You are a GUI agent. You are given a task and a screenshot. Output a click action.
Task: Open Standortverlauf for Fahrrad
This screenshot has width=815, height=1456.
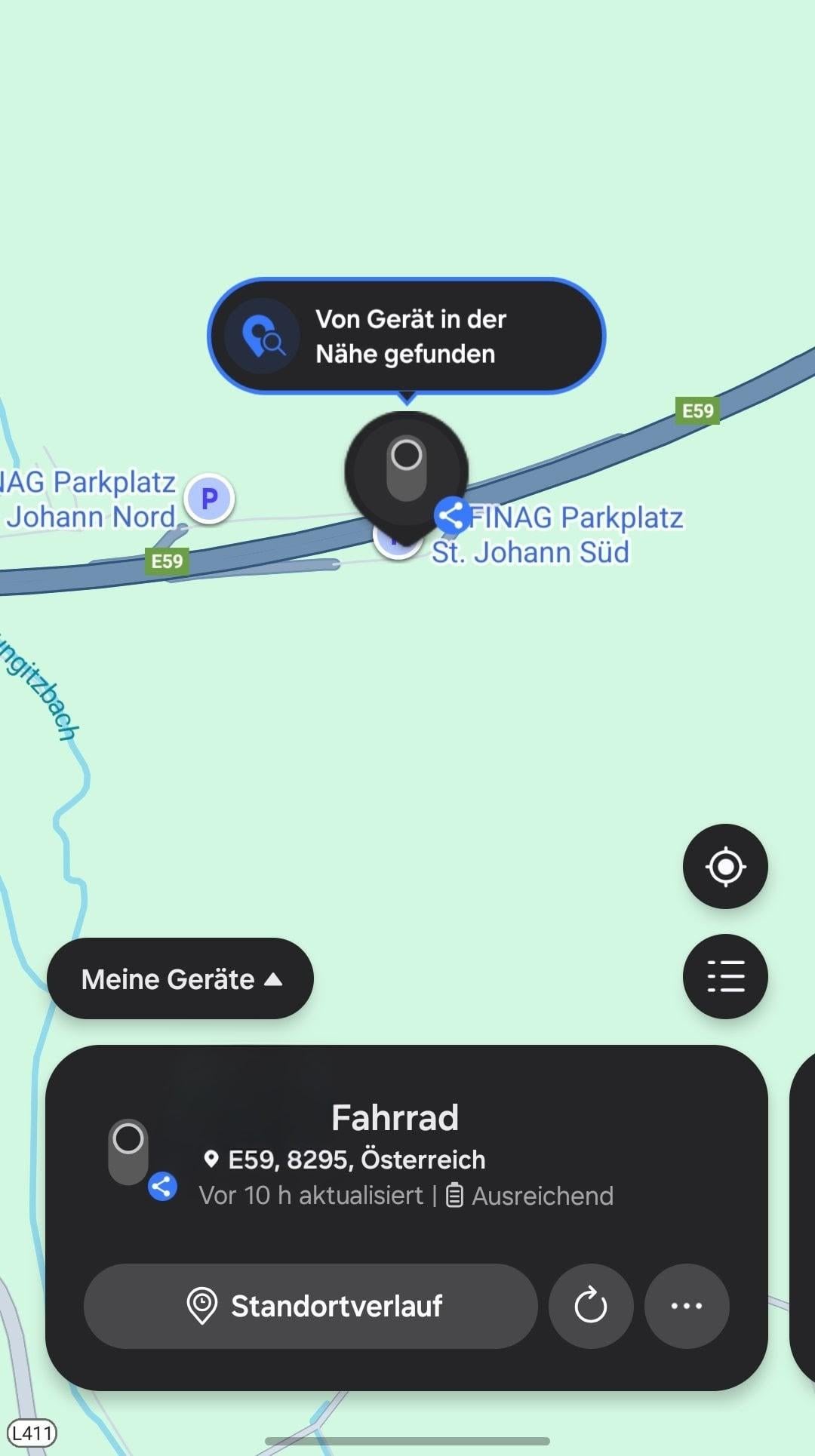point(310,1306)
